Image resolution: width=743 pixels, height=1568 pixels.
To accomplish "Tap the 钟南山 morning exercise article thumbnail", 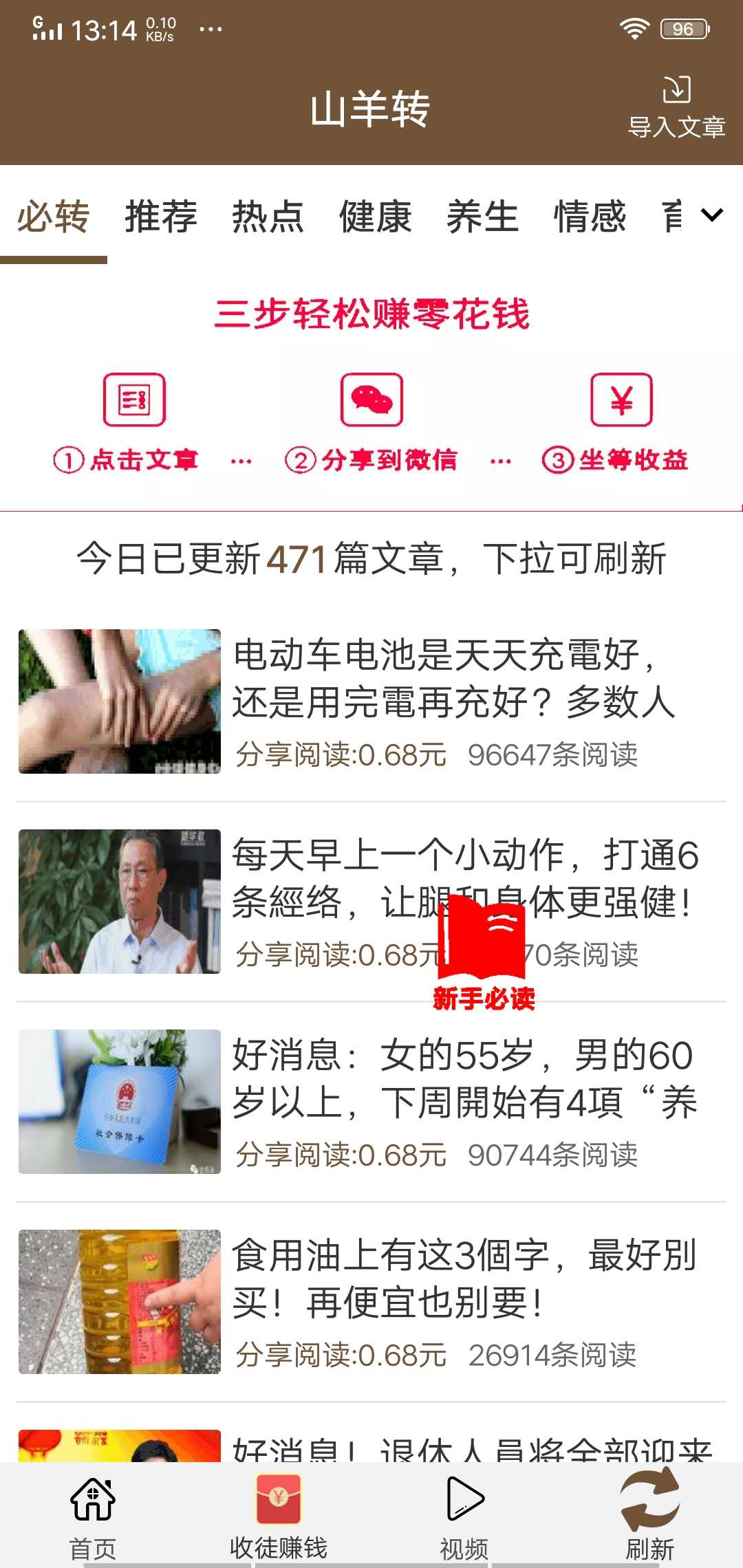I will 120,901.
